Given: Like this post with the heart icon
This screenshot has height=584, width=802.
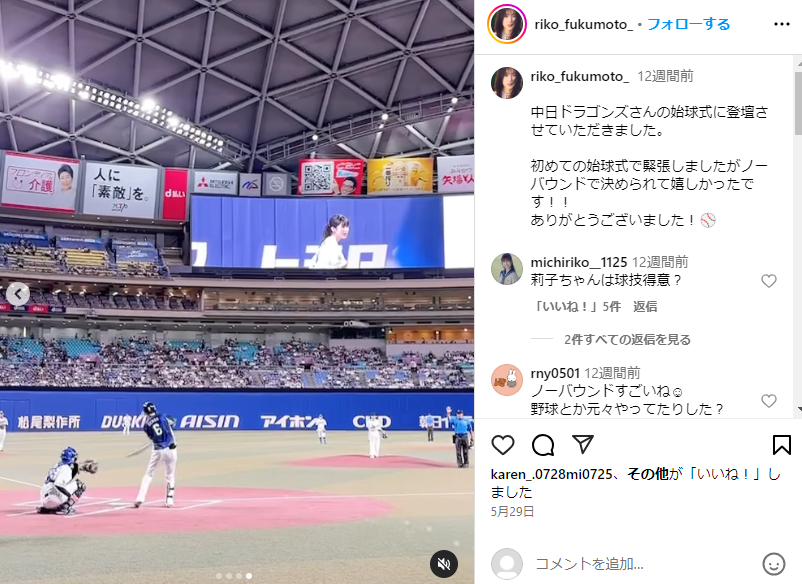Looking at the screenshot, I should [x=503, y=445].
